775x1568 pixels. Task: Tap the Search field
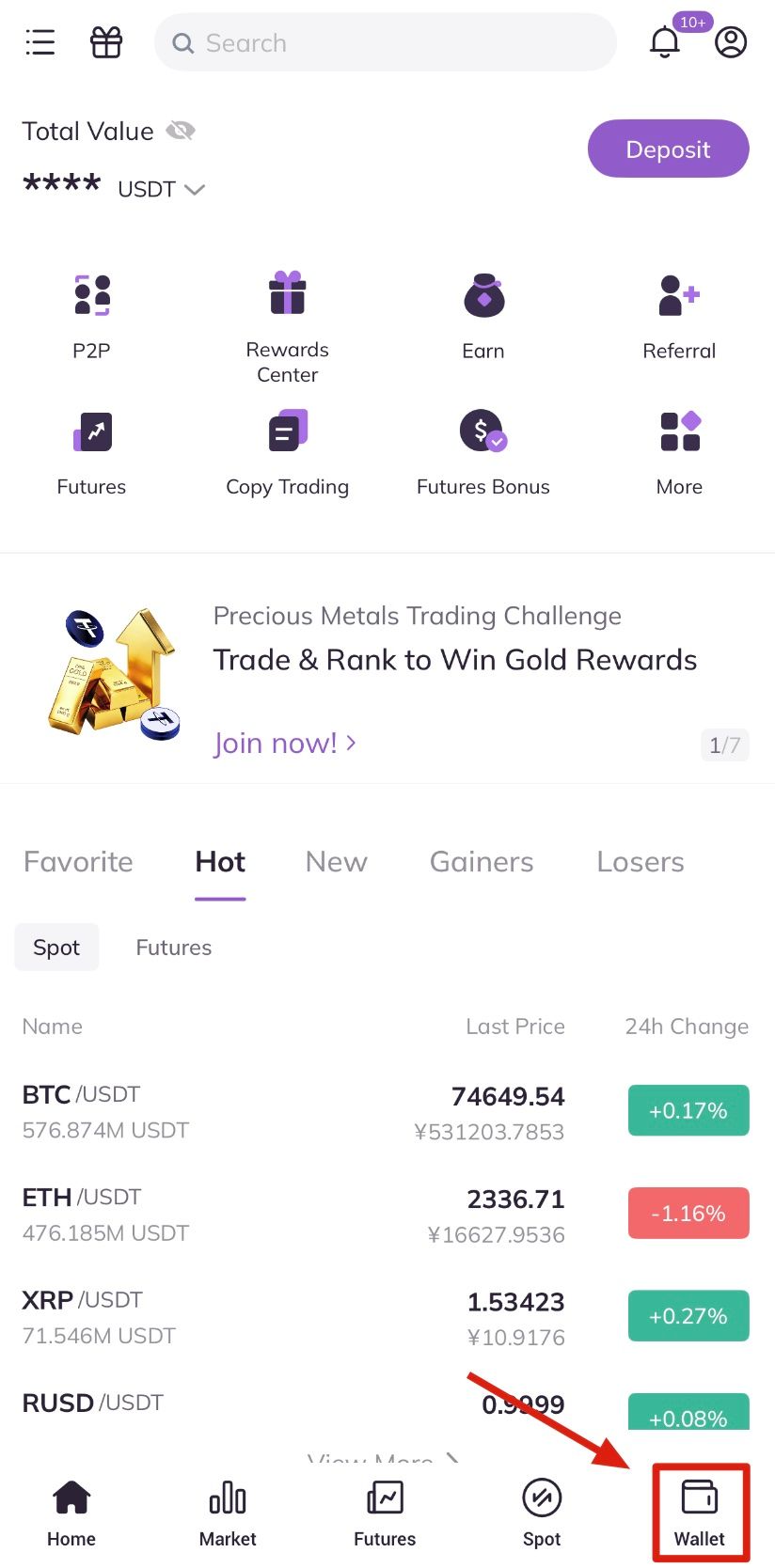(x=386, y=43)
